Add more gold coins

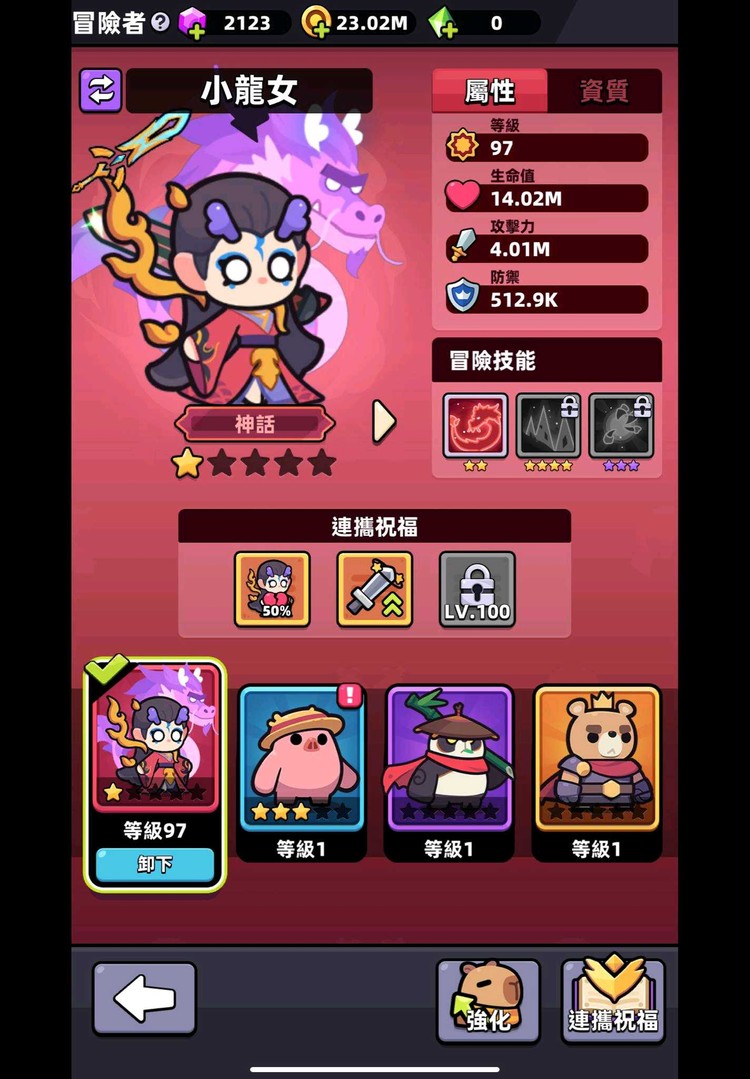point(316,23)
